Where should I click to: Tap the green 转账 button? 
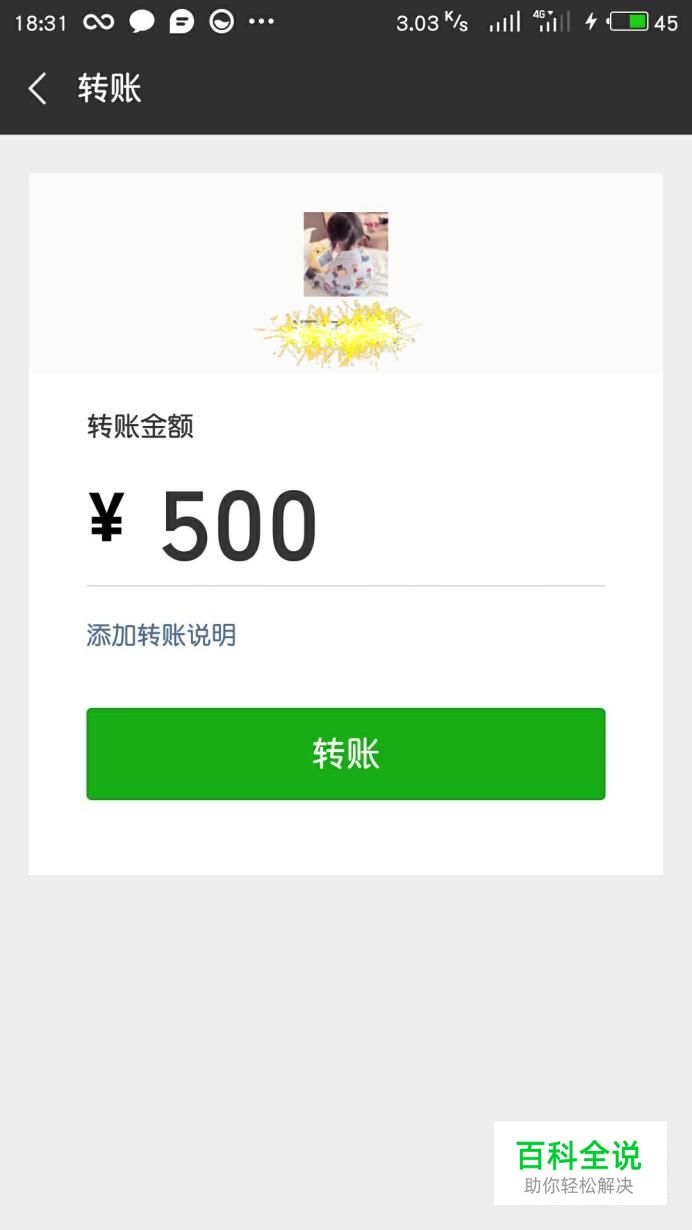point(345,754)
